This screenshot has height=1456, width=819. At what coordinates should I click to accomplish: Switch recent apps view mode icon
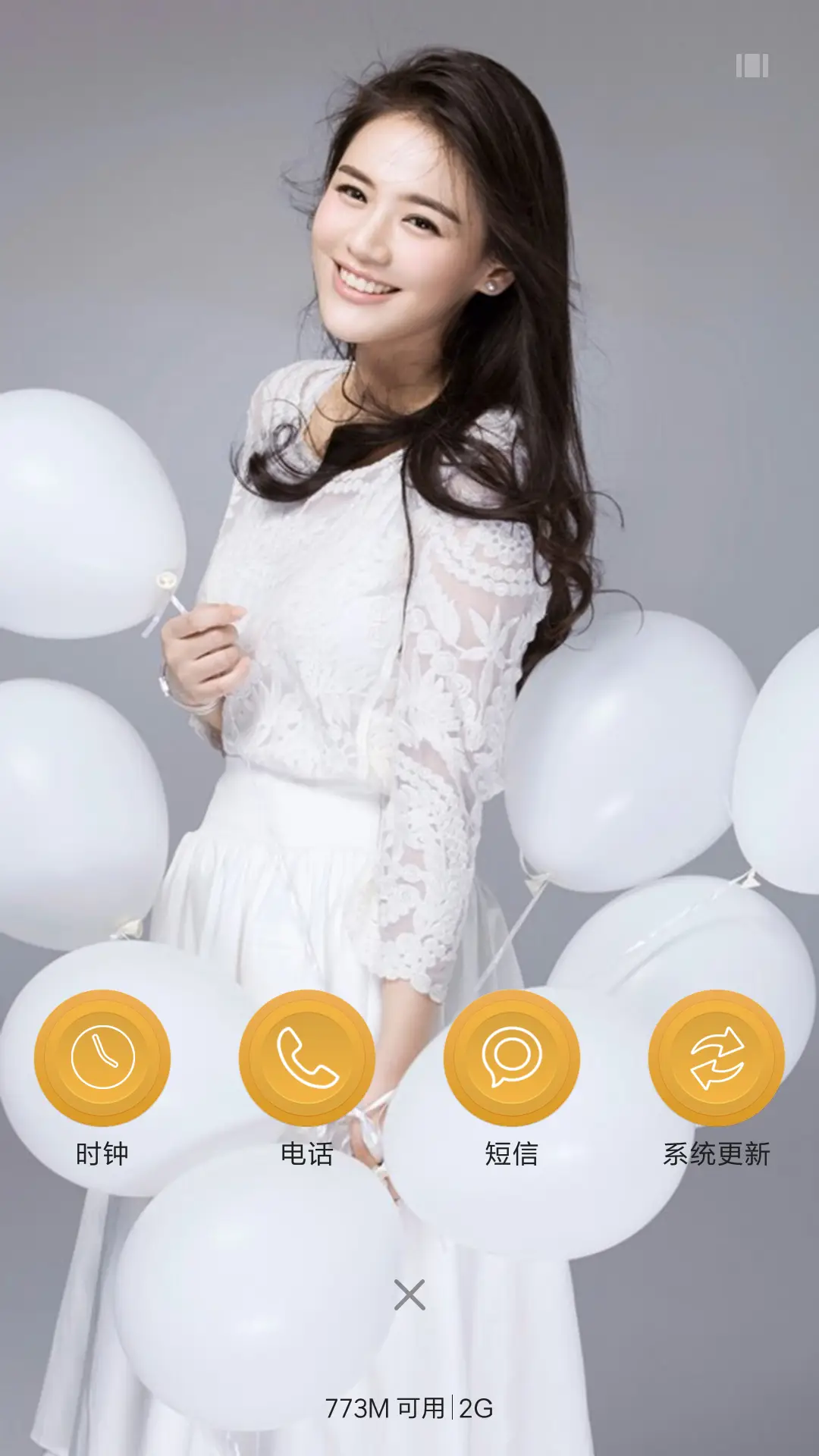pos(752,66)
